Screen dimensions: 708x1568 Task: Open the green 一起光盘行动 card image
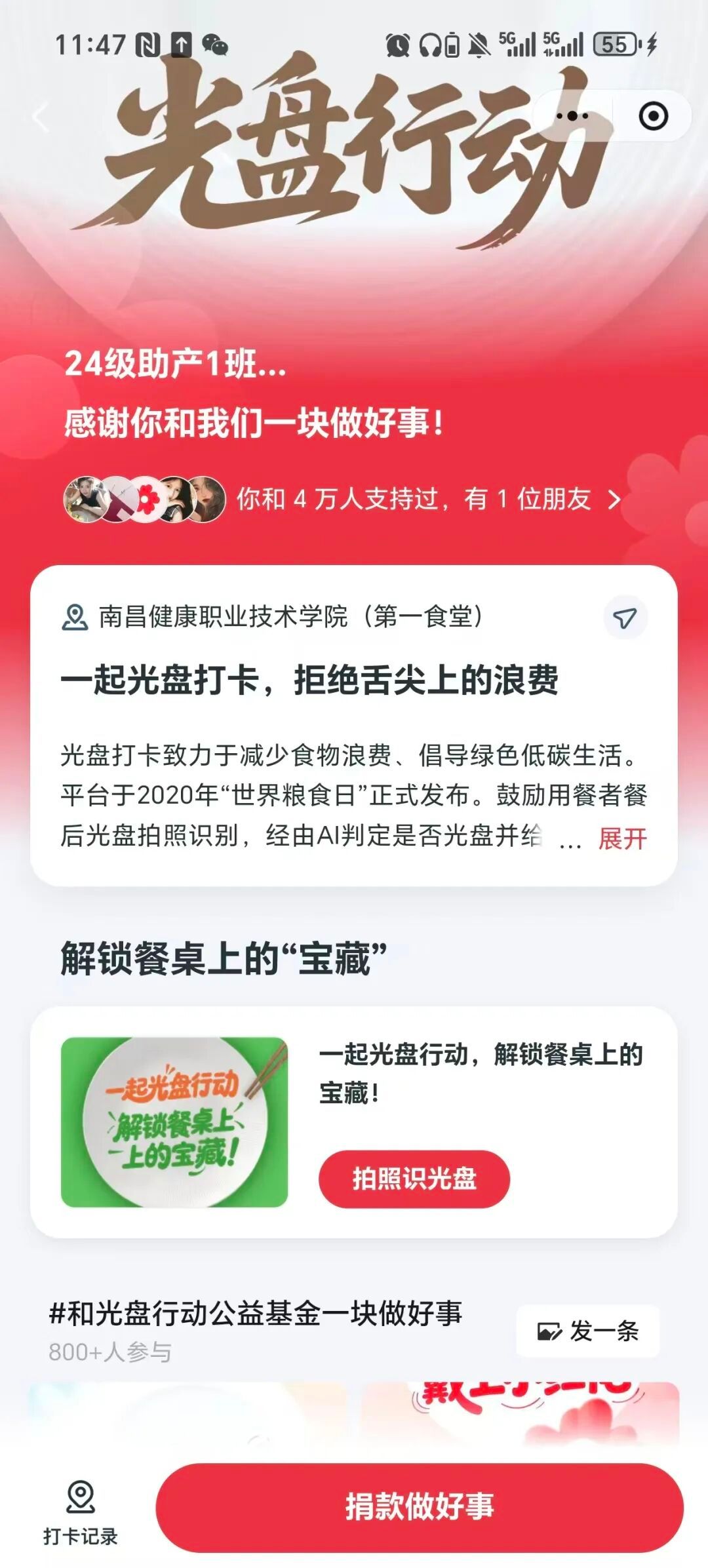(x=174, y=1122)
